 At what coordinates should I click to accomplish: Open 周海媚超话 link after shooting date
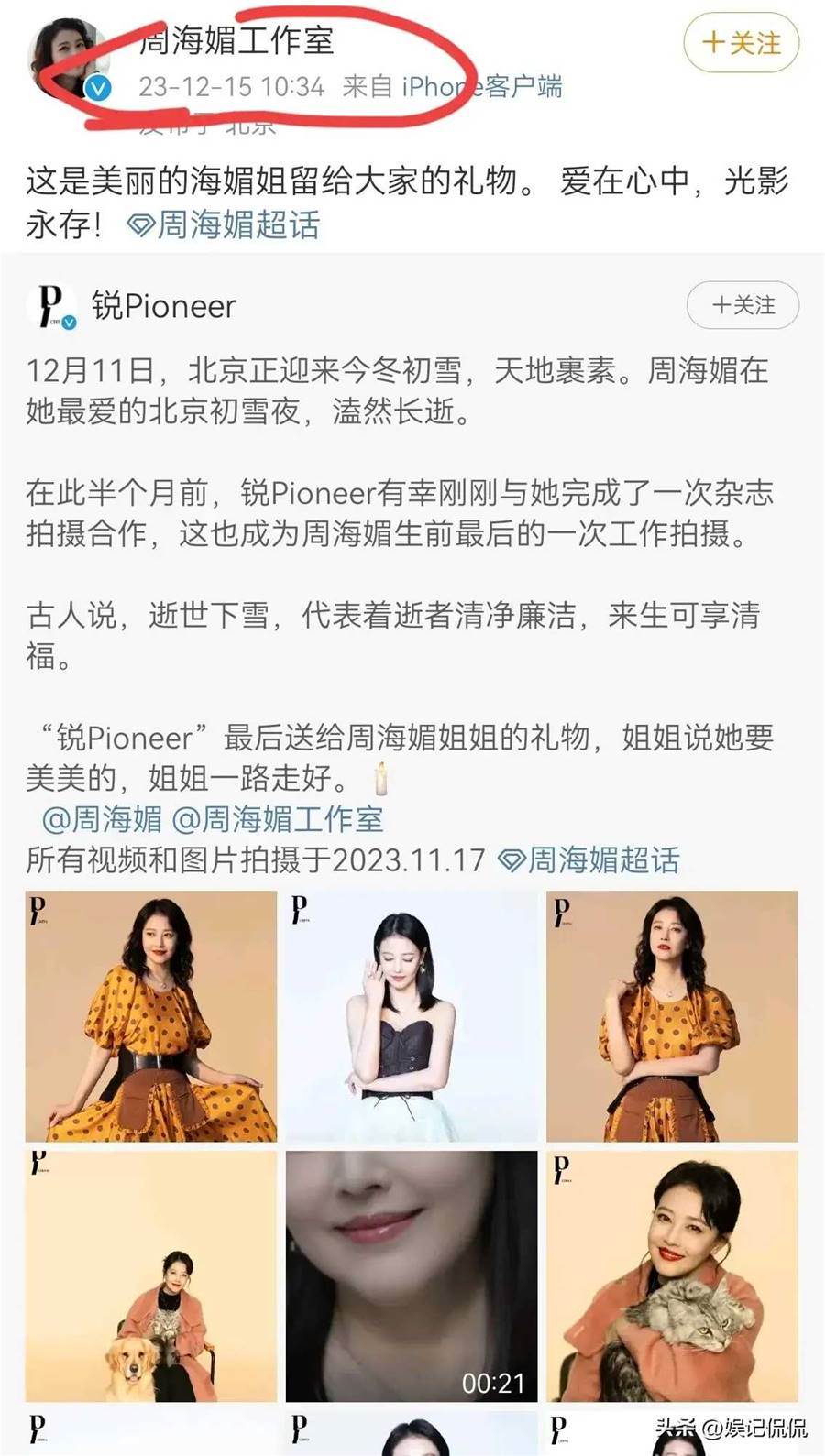(x=589, y=859)
